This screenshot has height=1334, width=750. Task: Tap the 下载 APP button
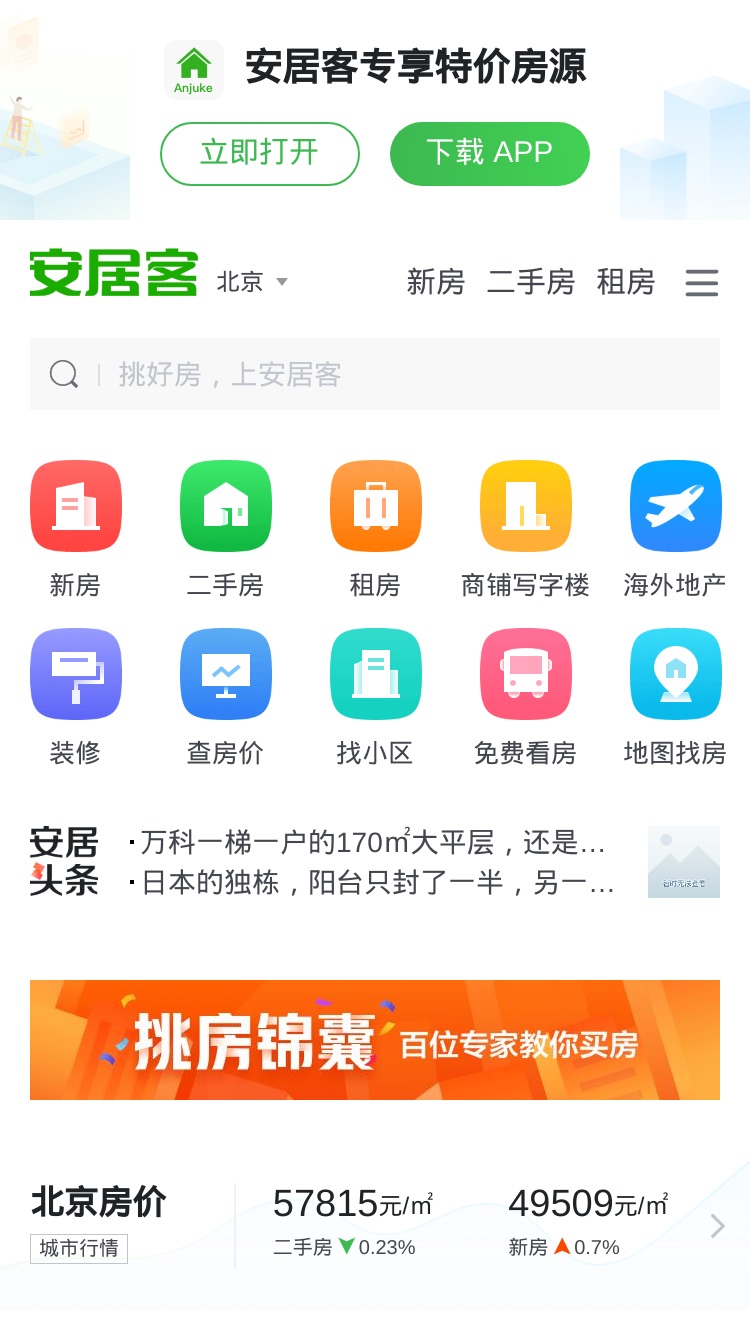coord(490,154)
